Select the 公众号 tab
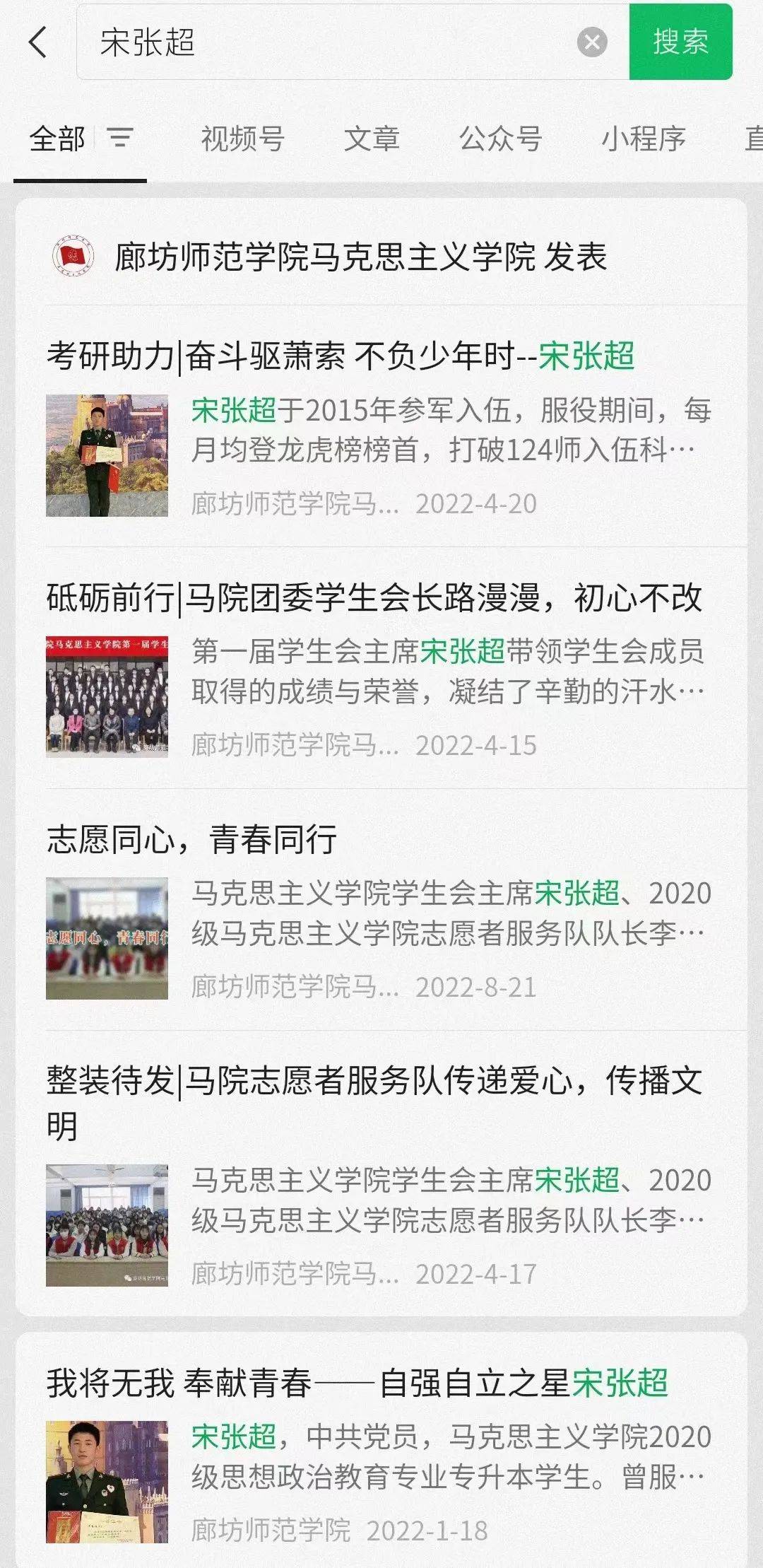Screen dimensions: 763x1568 coord(500,139)
